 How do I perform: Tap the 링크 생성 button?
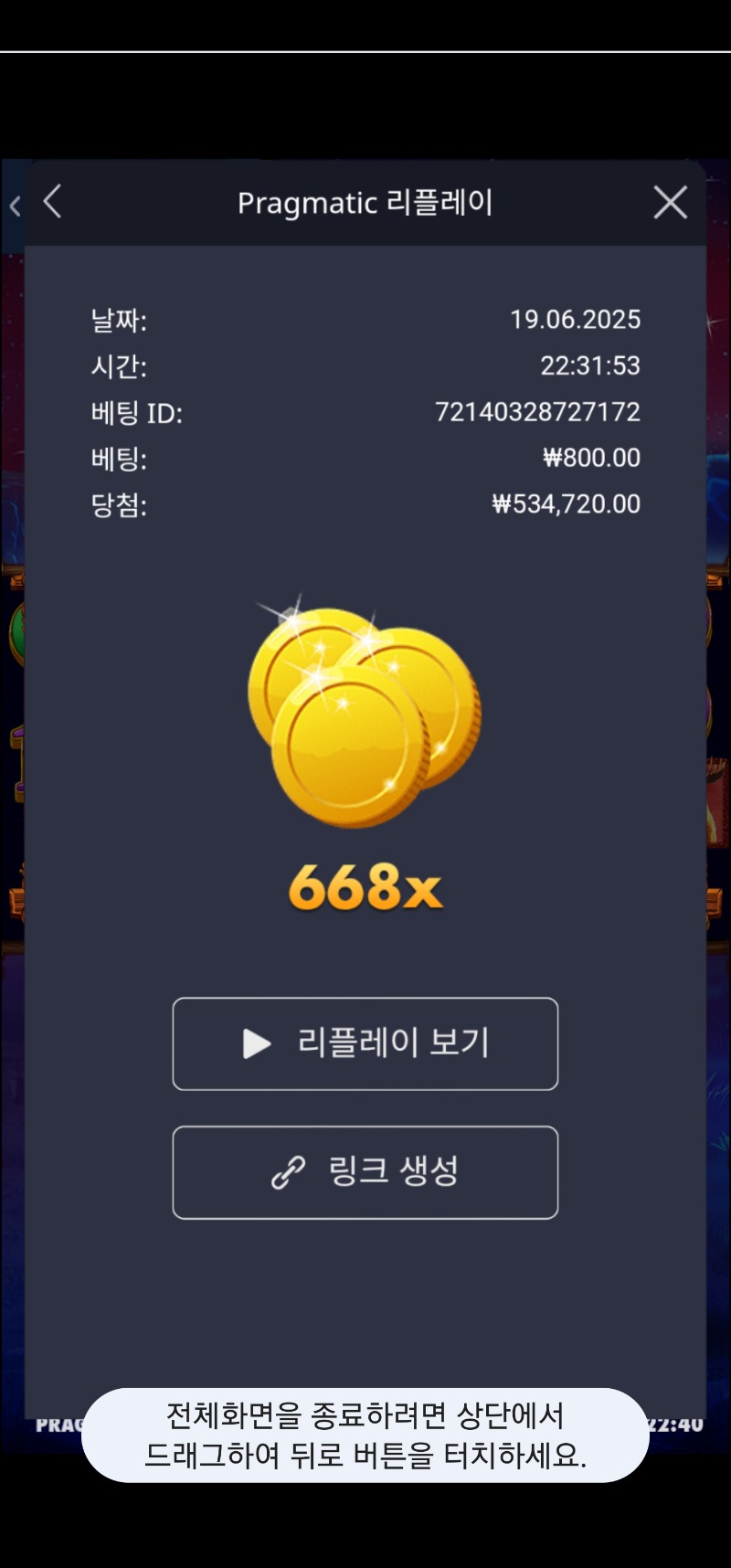click(365, 1171)
